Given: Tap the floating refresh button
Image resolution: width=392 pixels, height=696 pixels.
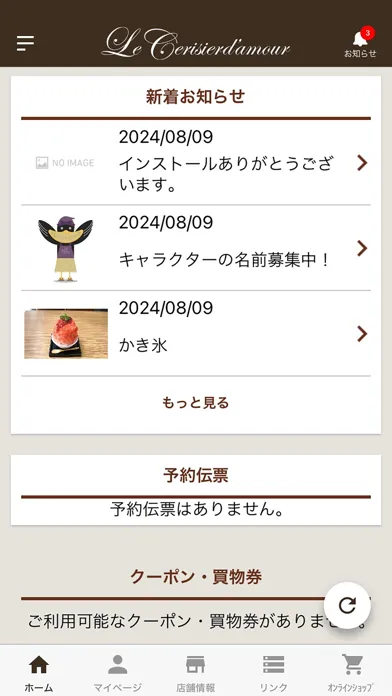Looking at the screenshot, I should pyautogui.click(x=347, y=605).
